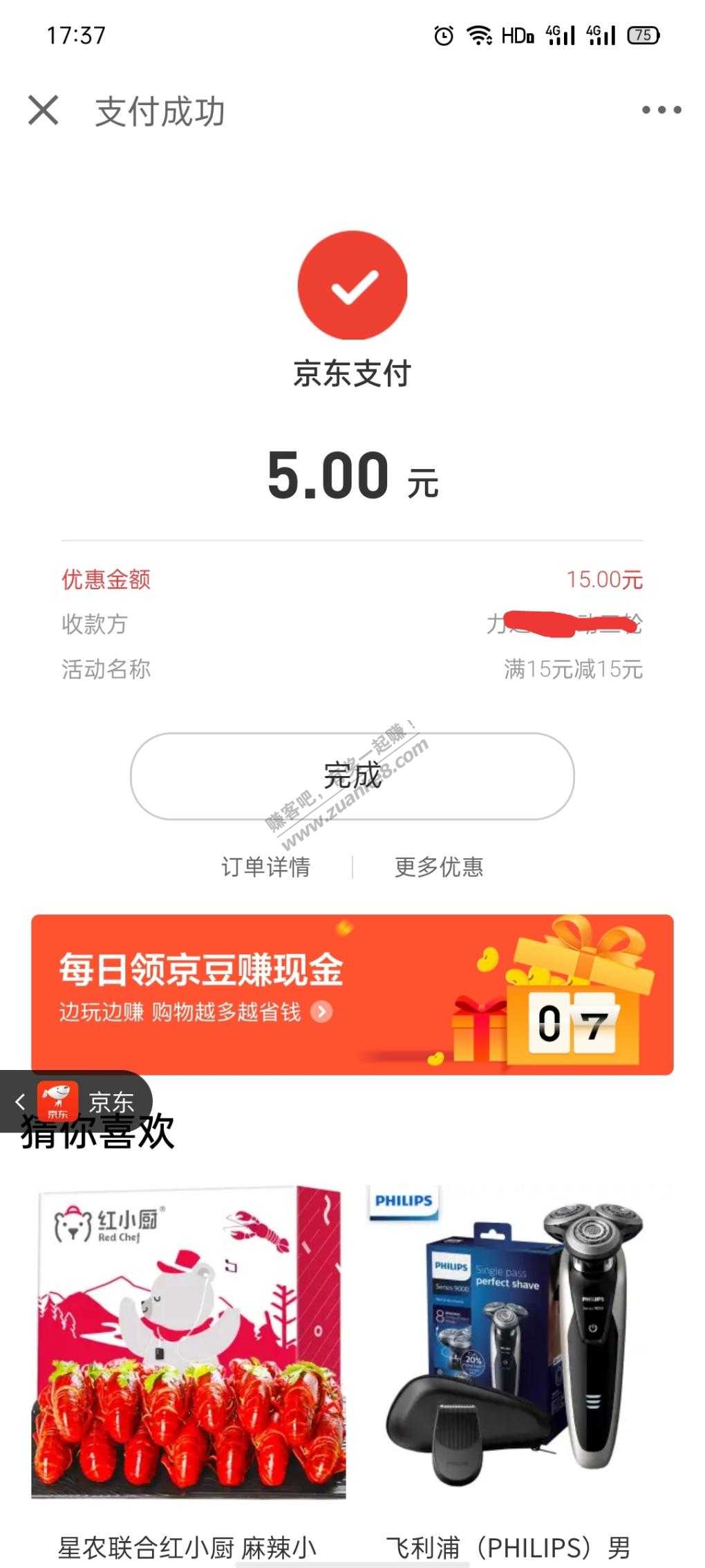Open 更多优惠 more offers
The height and width of the screenshot is (1568, 705).
coord(439,867)
